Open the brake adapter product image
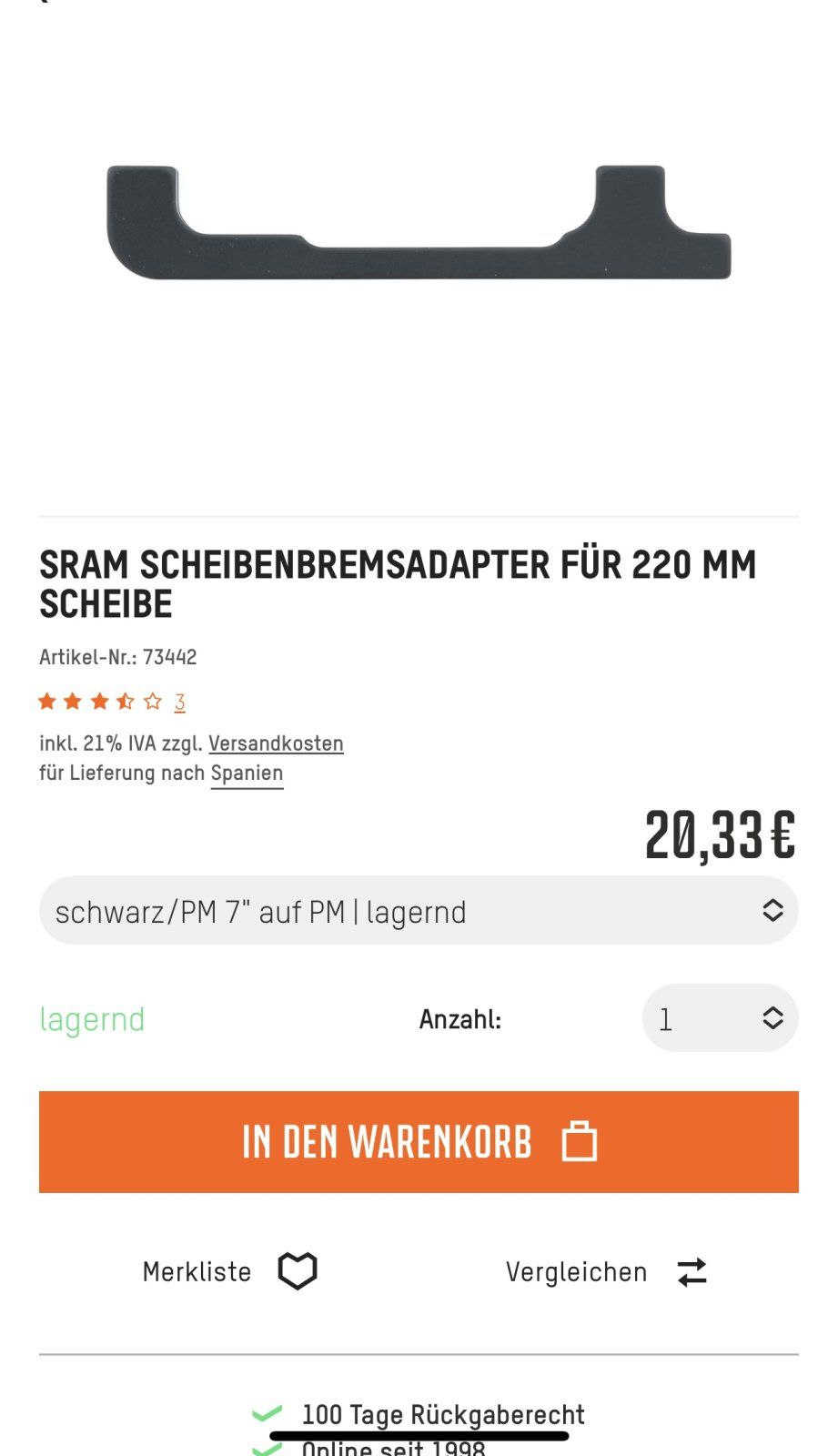838x1456 pixels. click(419, 223)
